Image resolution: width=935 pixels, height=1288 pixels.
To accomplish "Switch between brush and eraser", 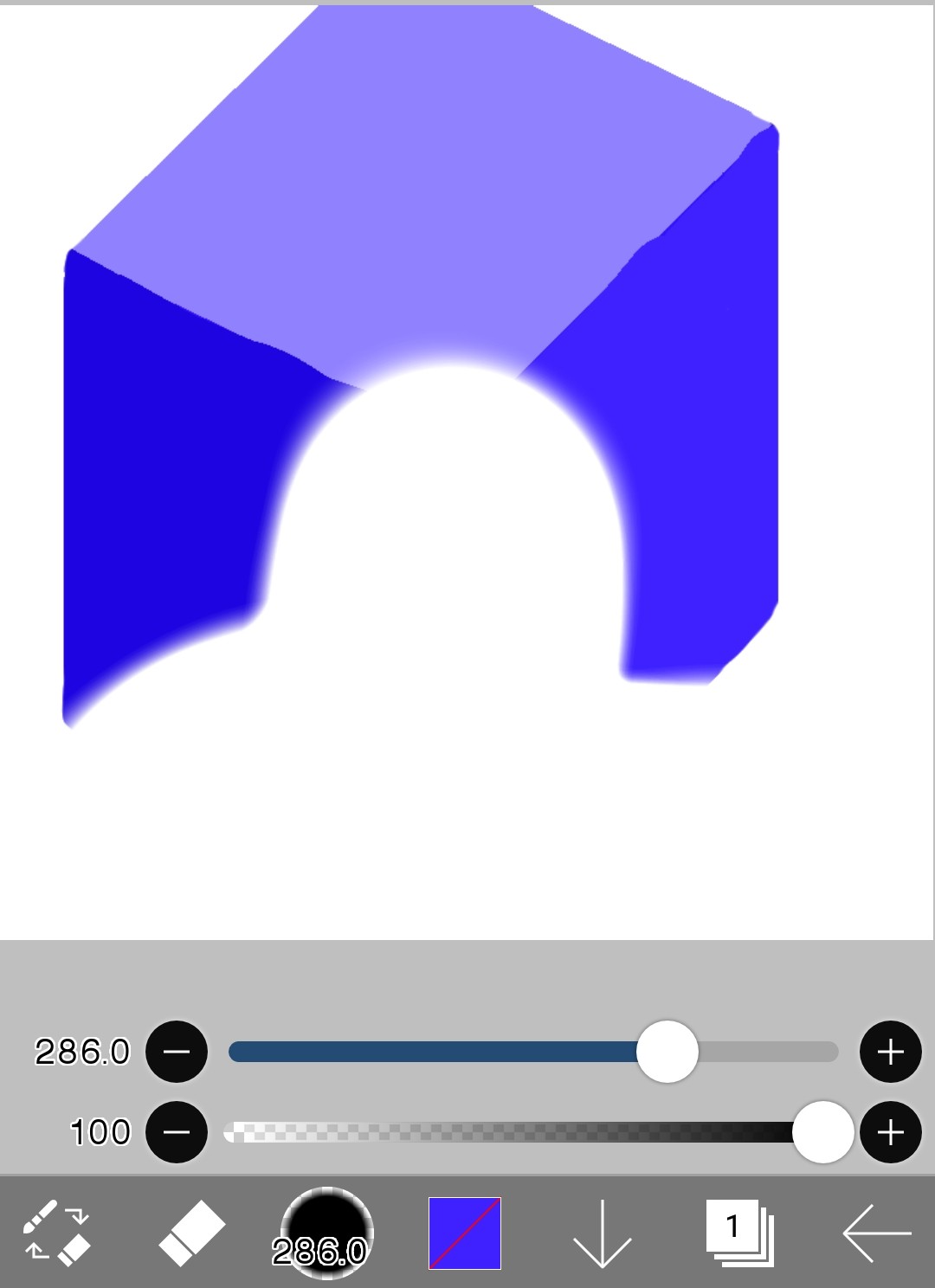I will (56, 1233).
